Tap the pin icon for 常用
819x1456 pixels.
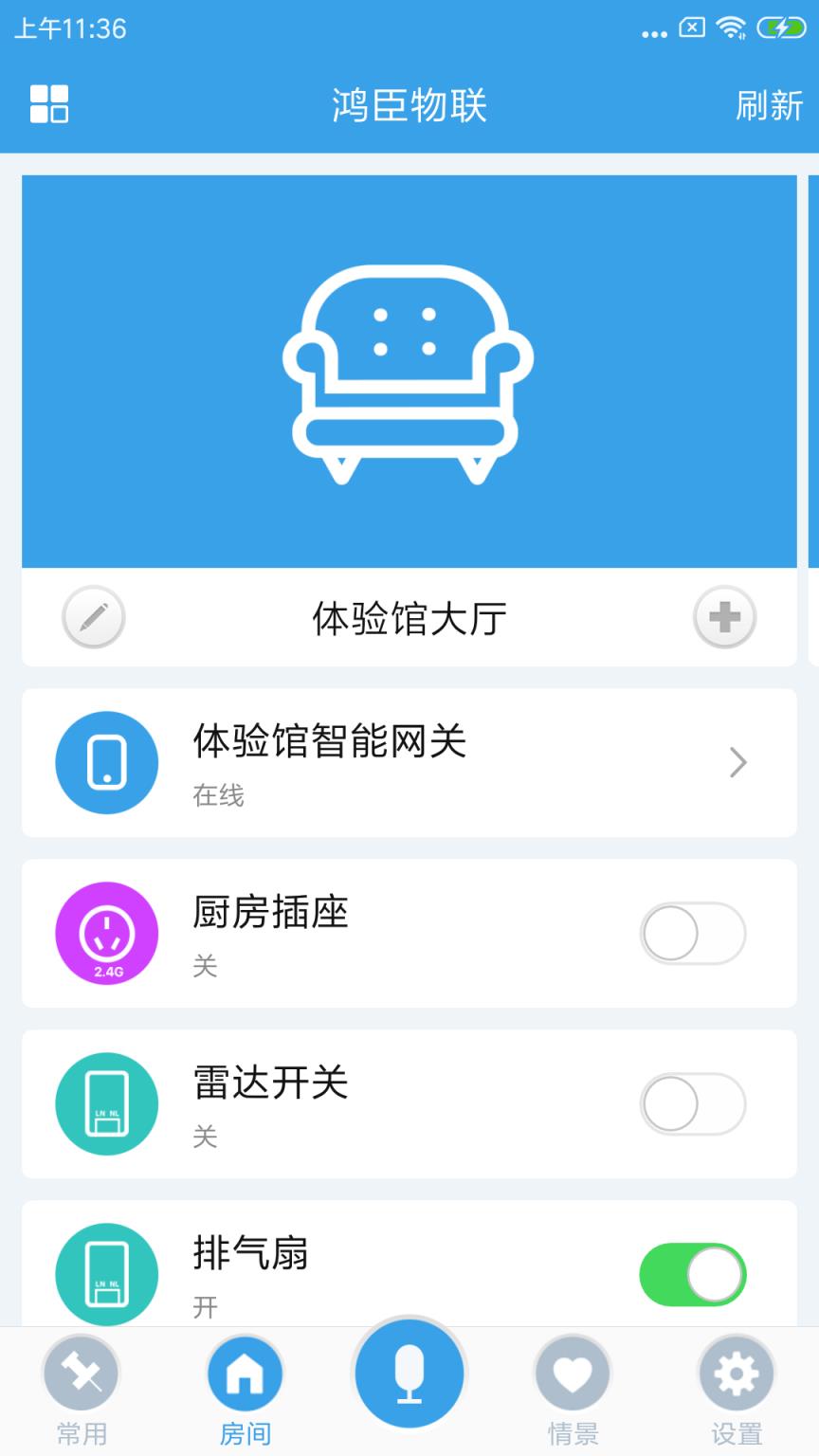(82, 1372)
